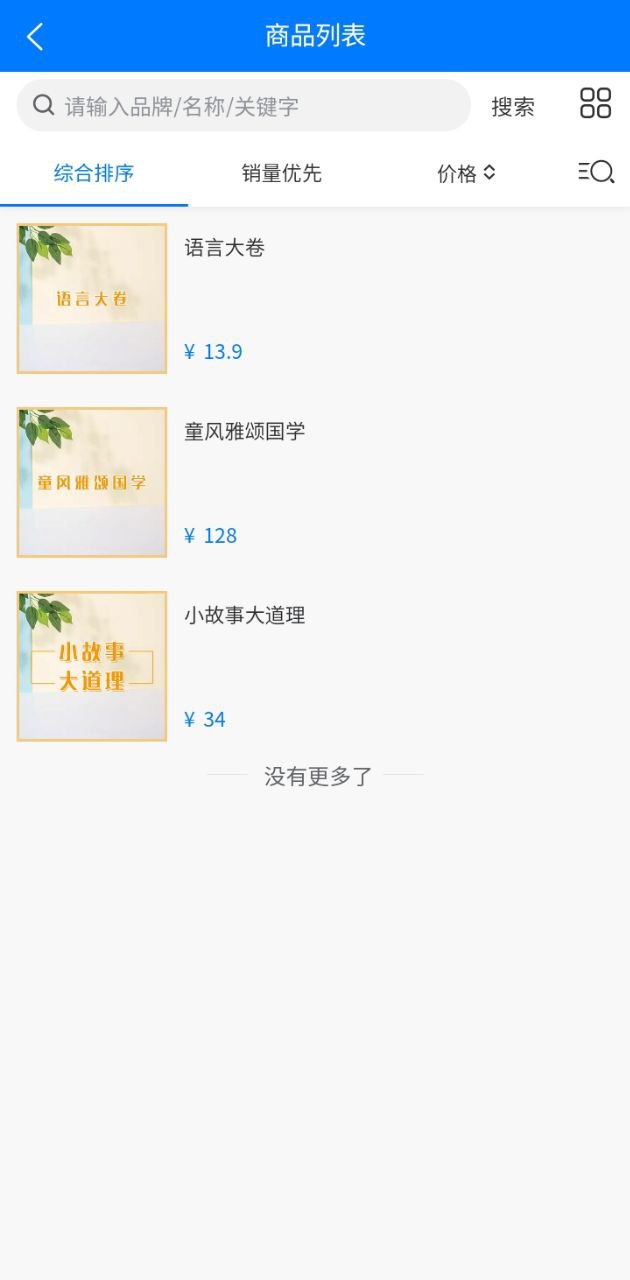Sort products by 价格
This screenshot has height=1280, width=630.
[466, 173]
